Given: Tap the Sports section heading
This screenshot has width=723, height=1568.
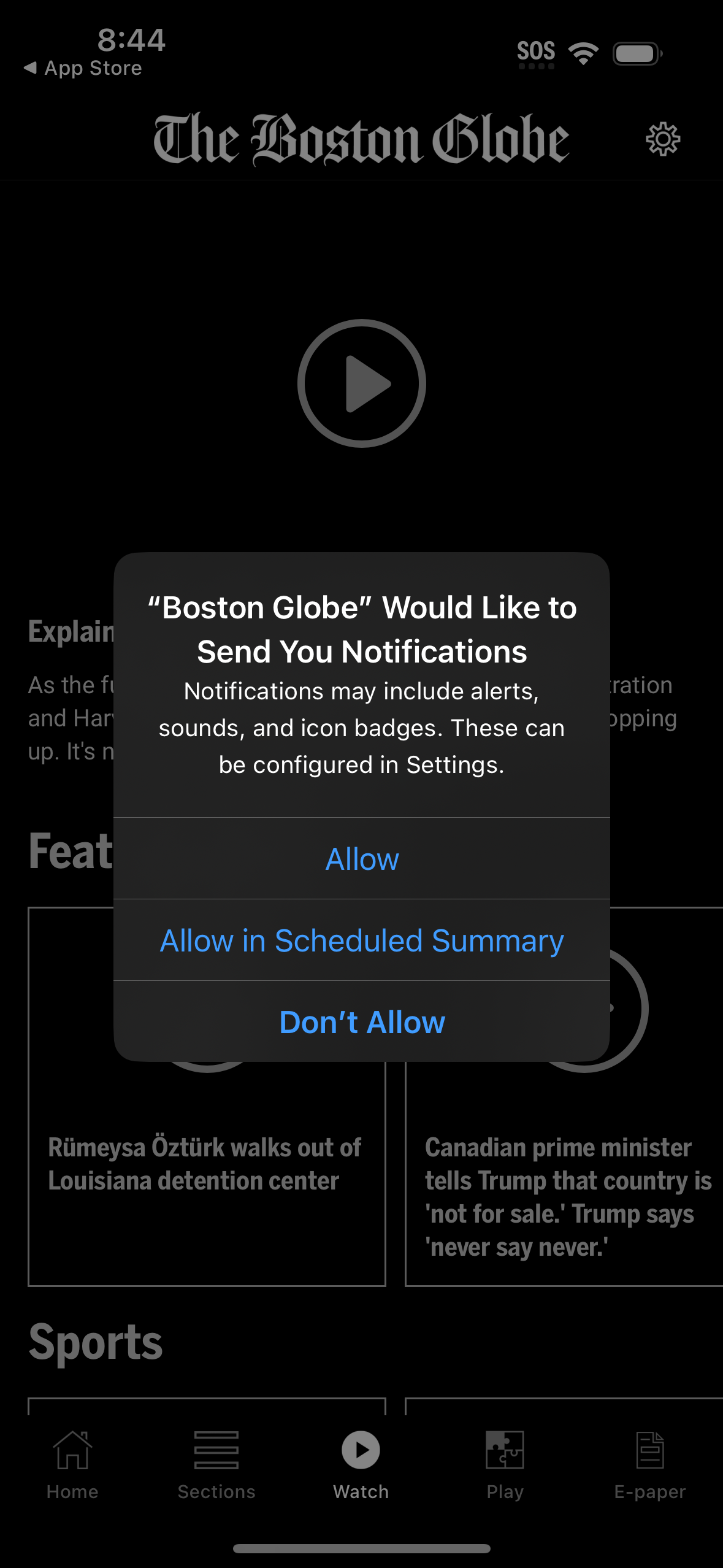Looking at the screenshot, I should click(95, 1340).
